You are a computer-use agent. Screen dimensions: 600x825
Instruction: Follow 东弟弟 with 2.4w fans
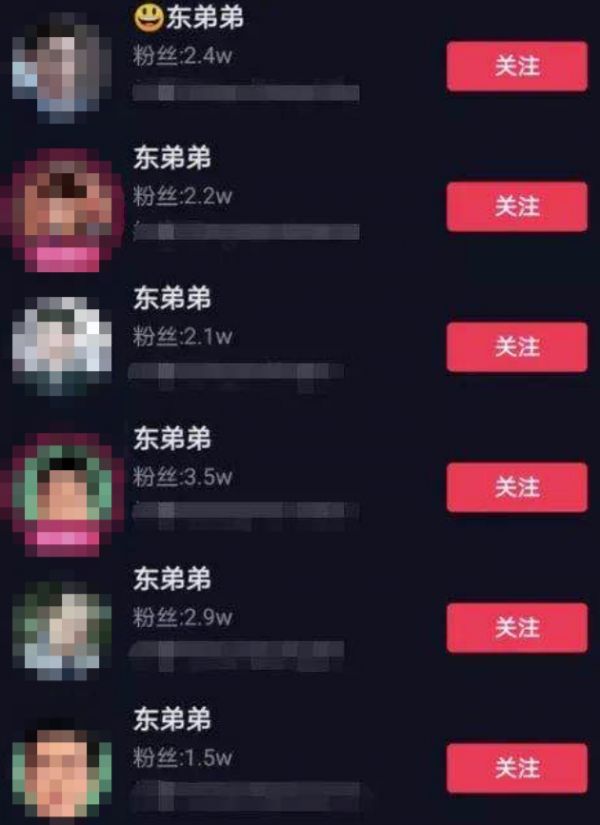pyautogui.click(x=516, y=66)
